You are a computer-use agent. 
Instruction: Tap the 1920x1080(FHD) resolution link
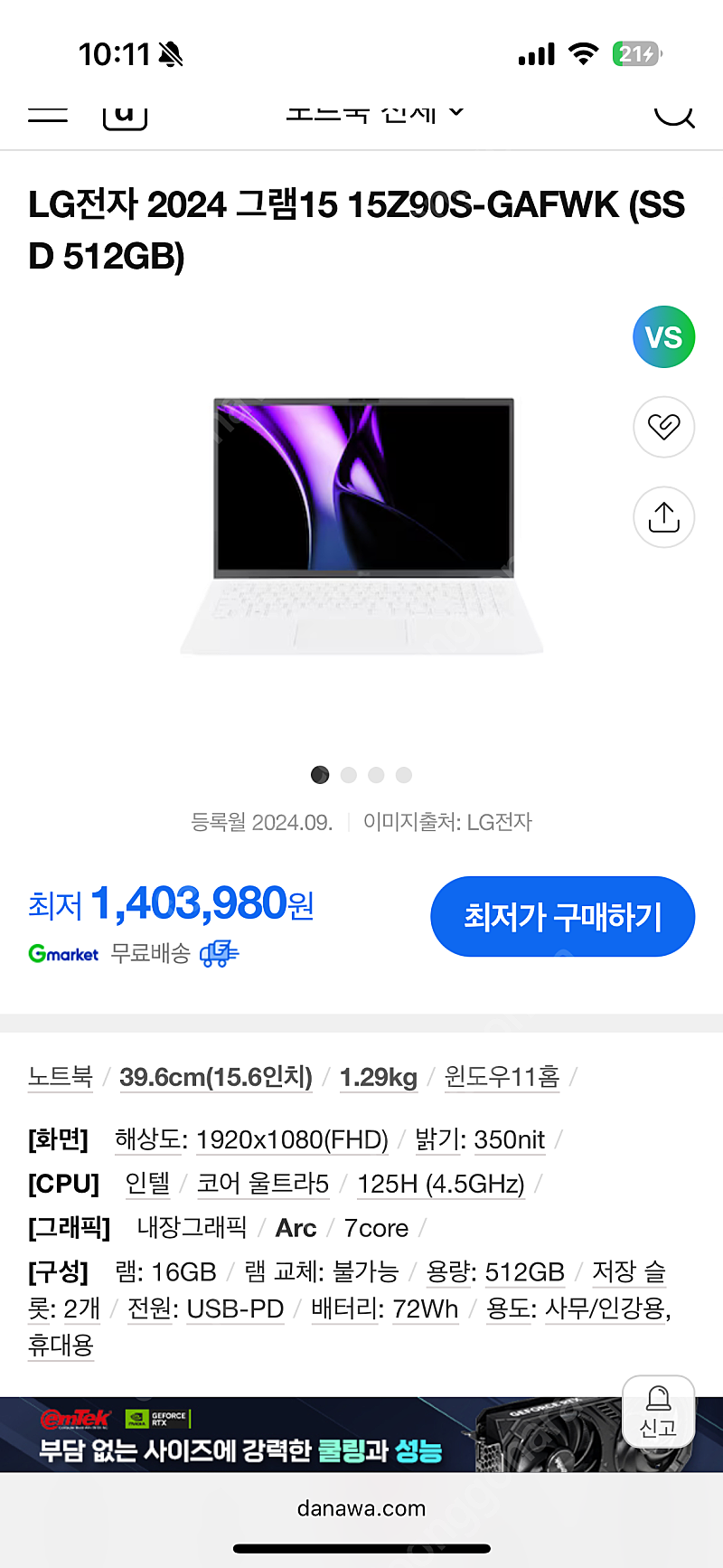[292, 1139]
